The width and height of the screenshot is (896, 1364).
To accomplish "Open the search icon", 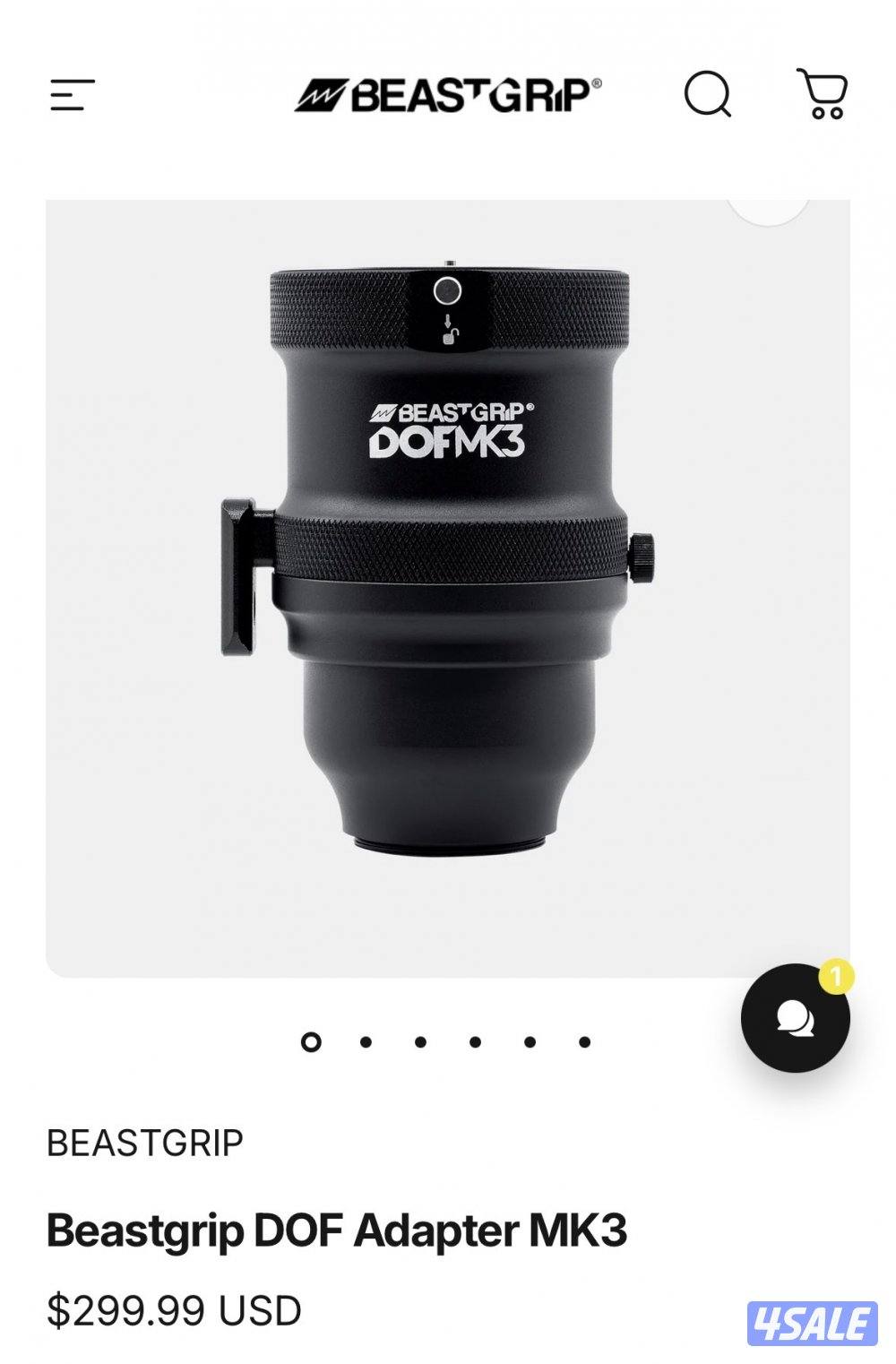I will point(708,94).
